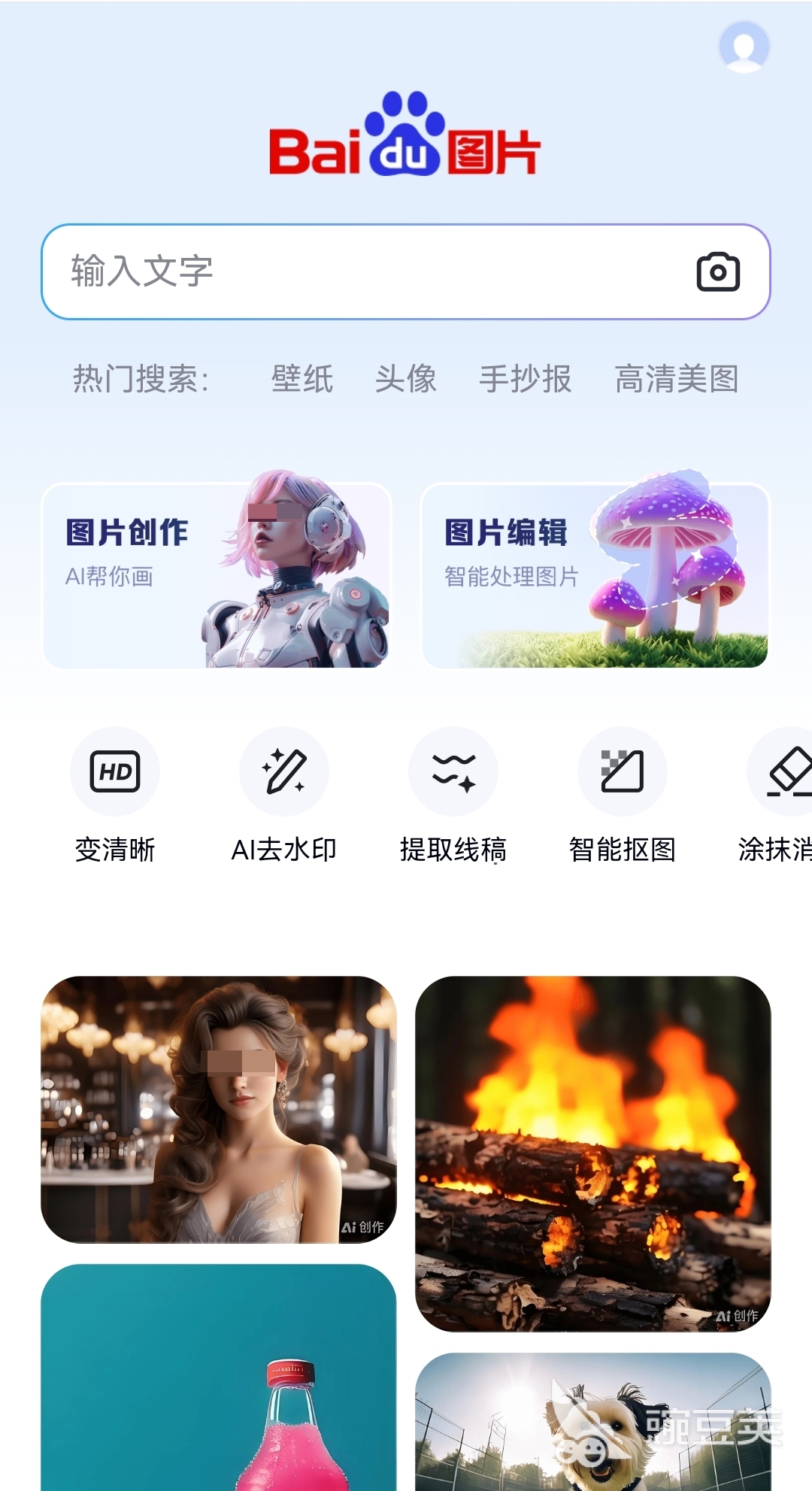Open camera image search
Viewport: 812px width, 1491px height.
coord(718,272)
